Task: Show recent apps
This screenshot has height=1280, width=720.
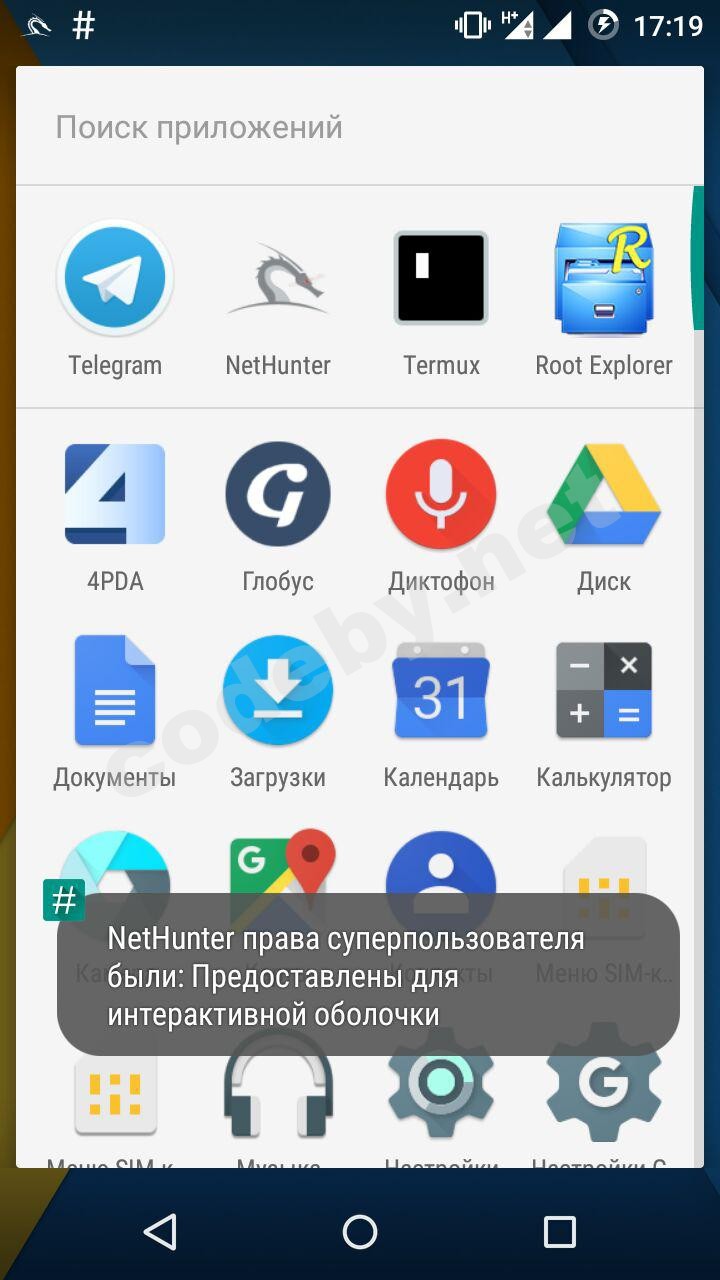Action: (560, 1232)
